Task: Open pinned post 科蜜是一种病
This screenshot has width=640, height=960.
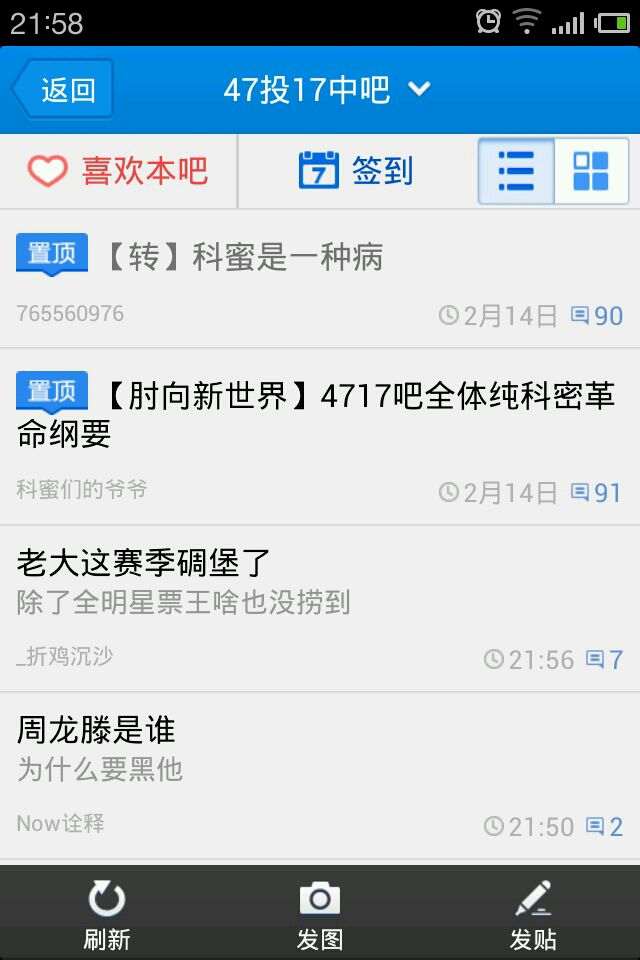Action: pos(320,279)
